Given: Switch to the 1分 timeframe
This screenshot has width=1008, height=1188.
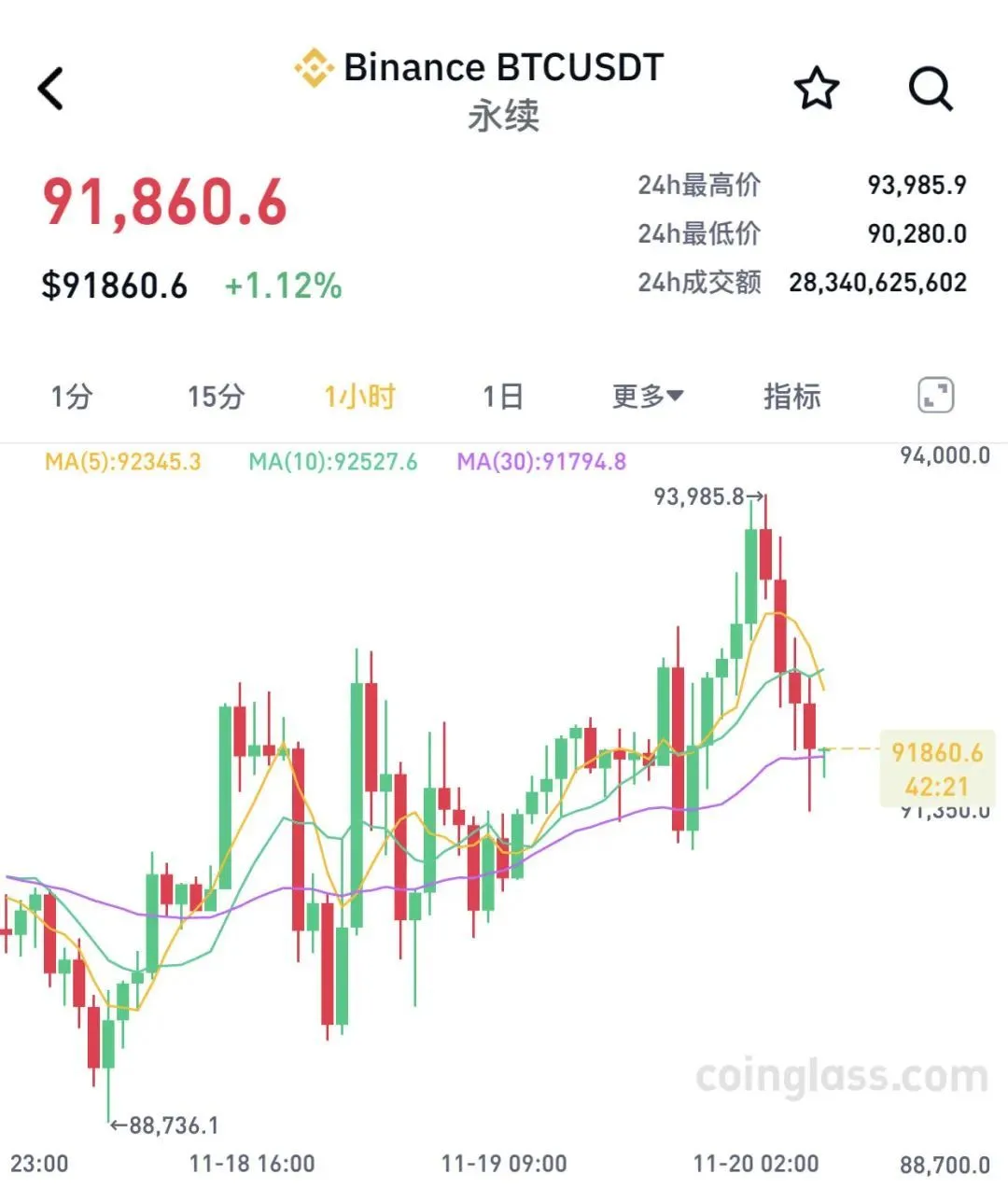Looking at the screenshot, I should [72, 397].
